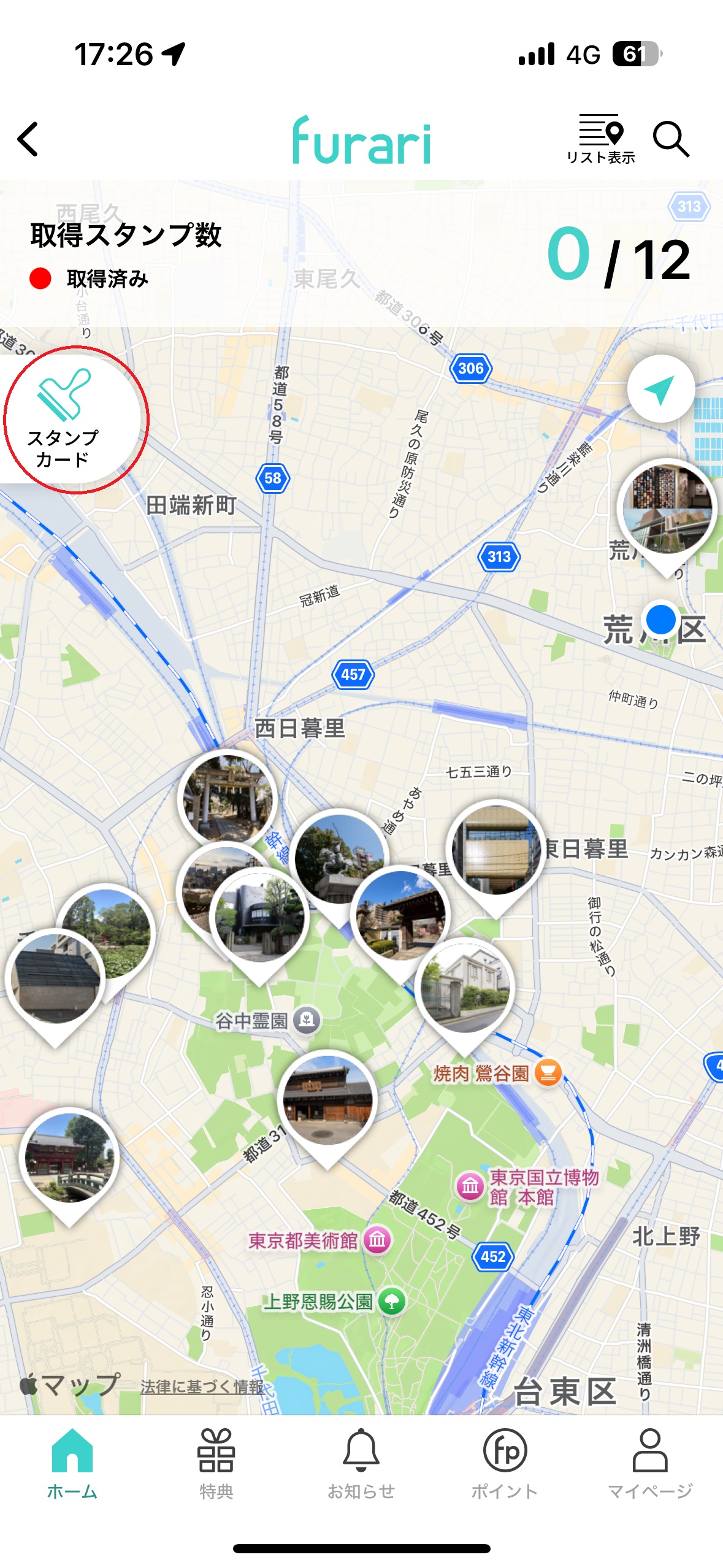Switch to list view (リスト表示)

click(x=600, y=139)
